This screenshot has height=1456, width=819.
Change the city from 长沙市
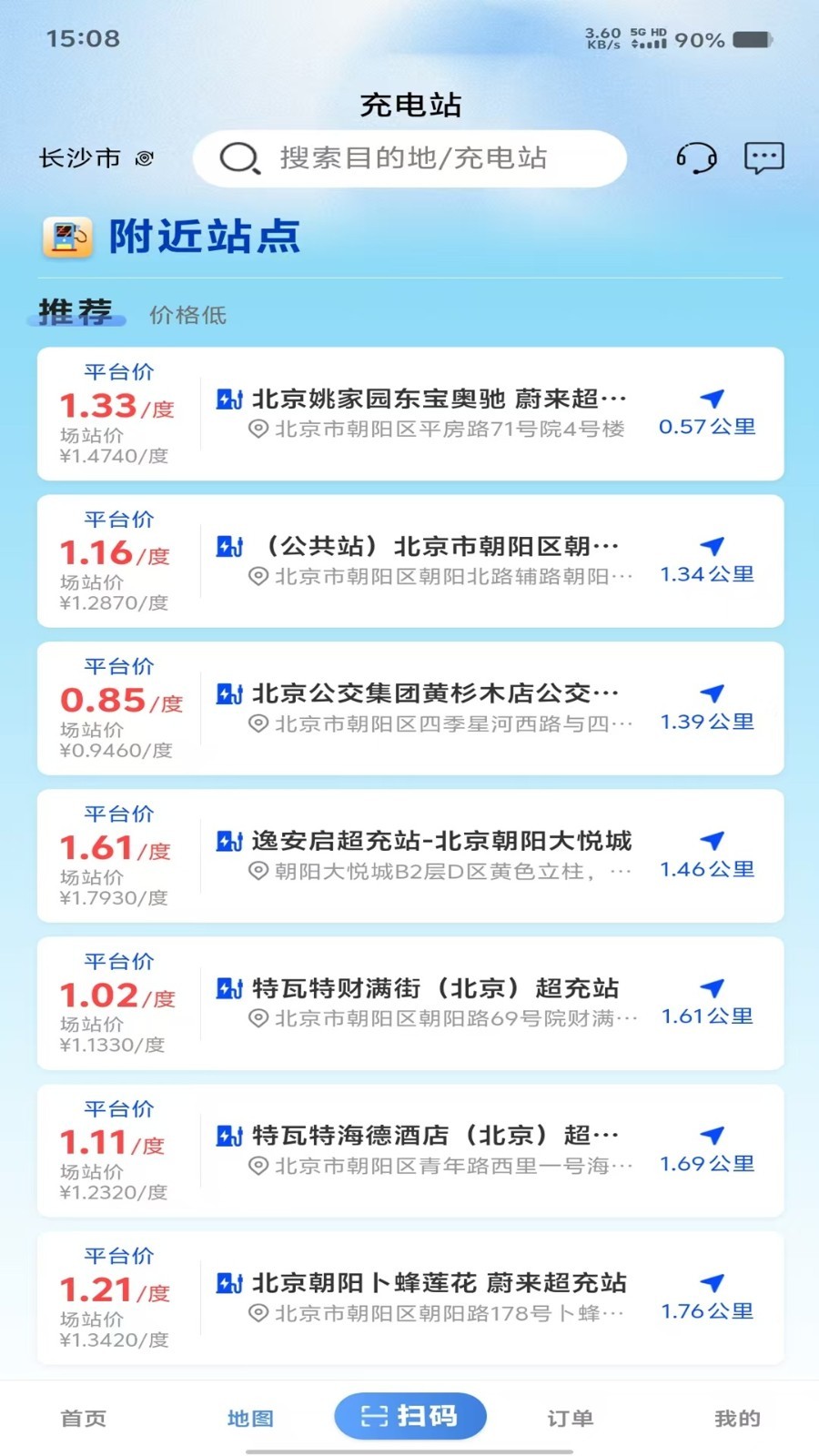(96, 158)
